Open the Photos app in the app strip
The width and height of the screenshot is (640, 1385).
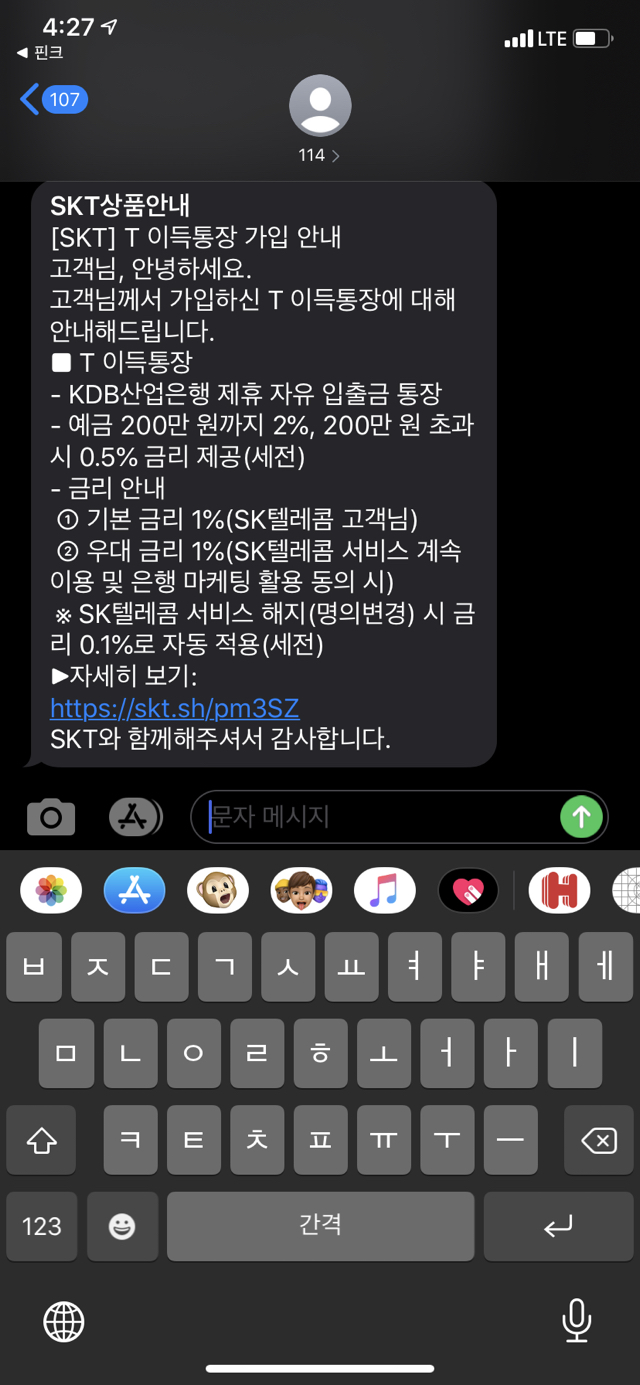coord(51,889)
